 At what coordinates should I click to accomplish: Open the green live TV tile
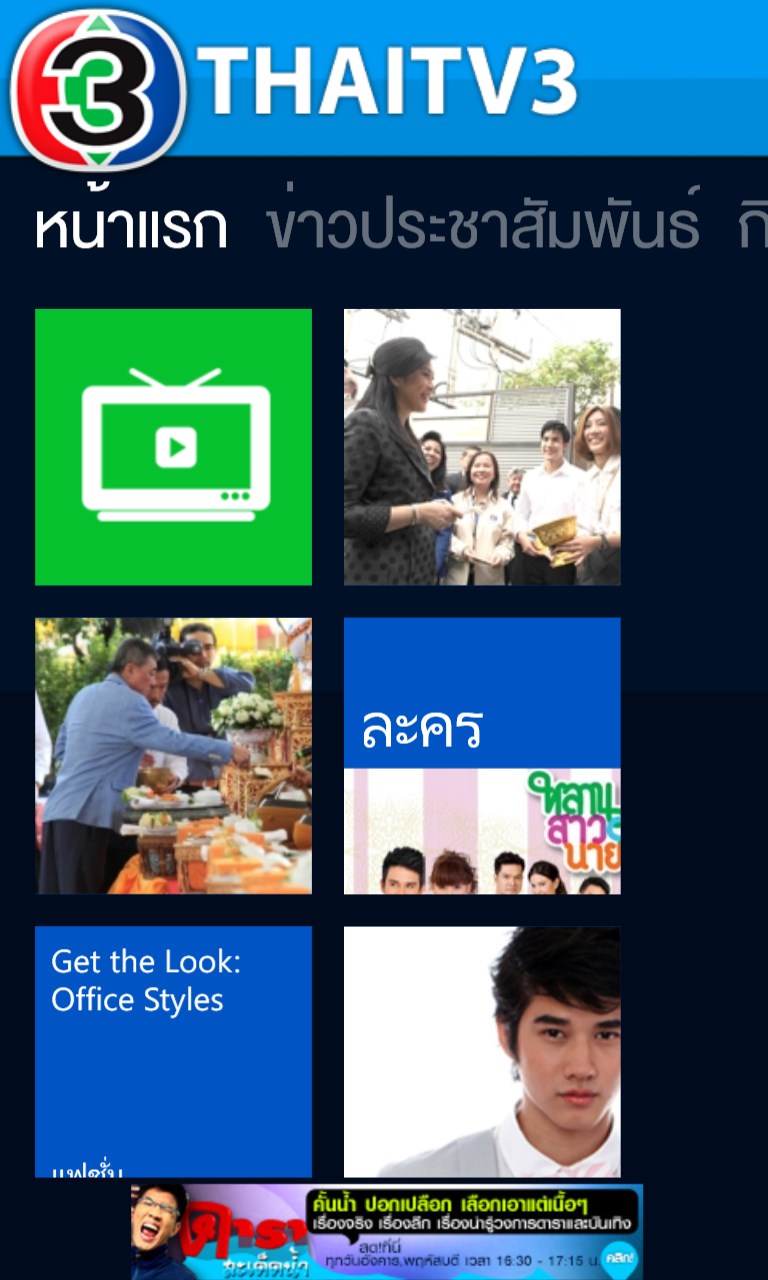(173, 447)
